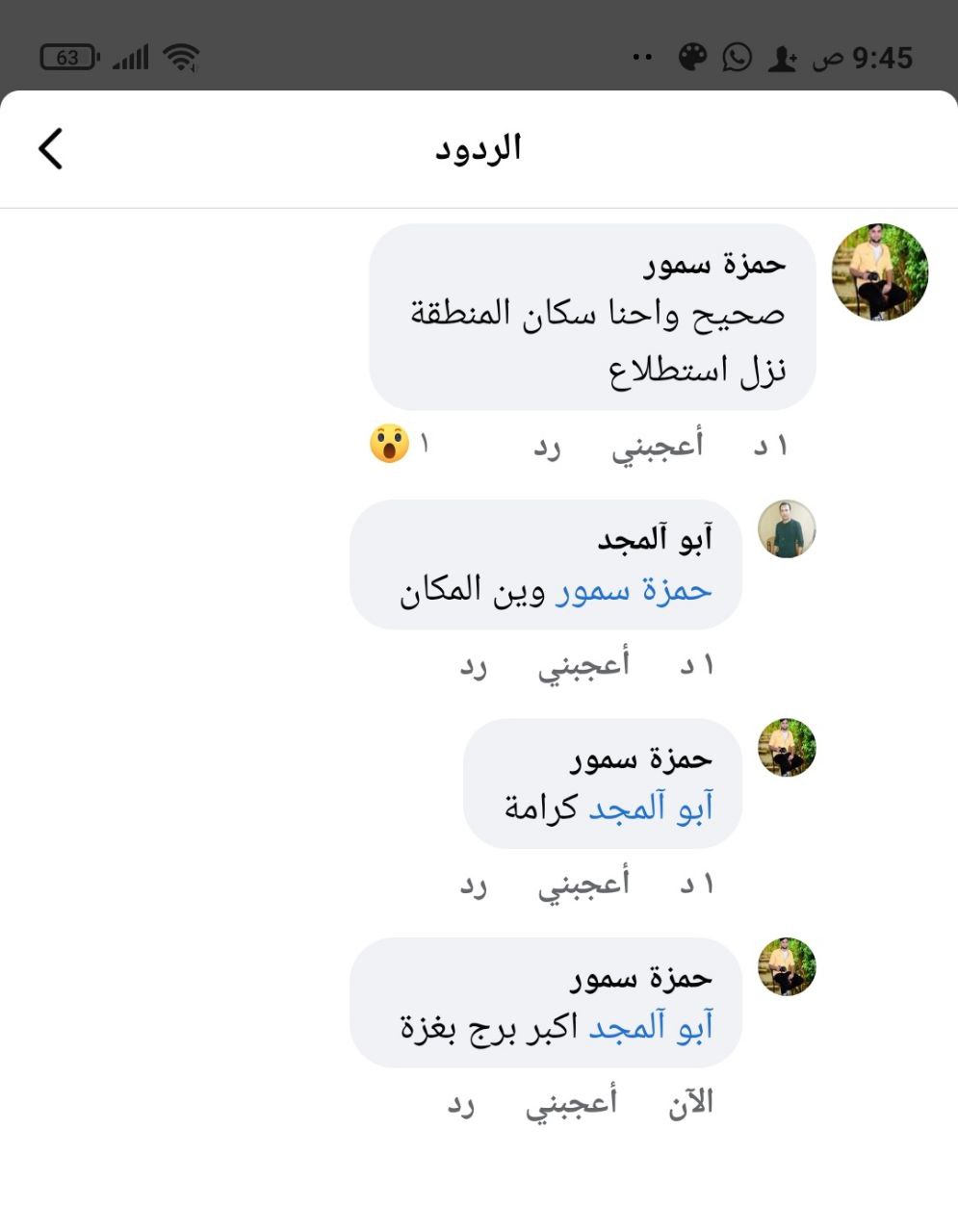This screenshot has width=958, height=1232.
Task: Like the comment 'اكبر برج بغزة'
Action: tap(571, 1103)
